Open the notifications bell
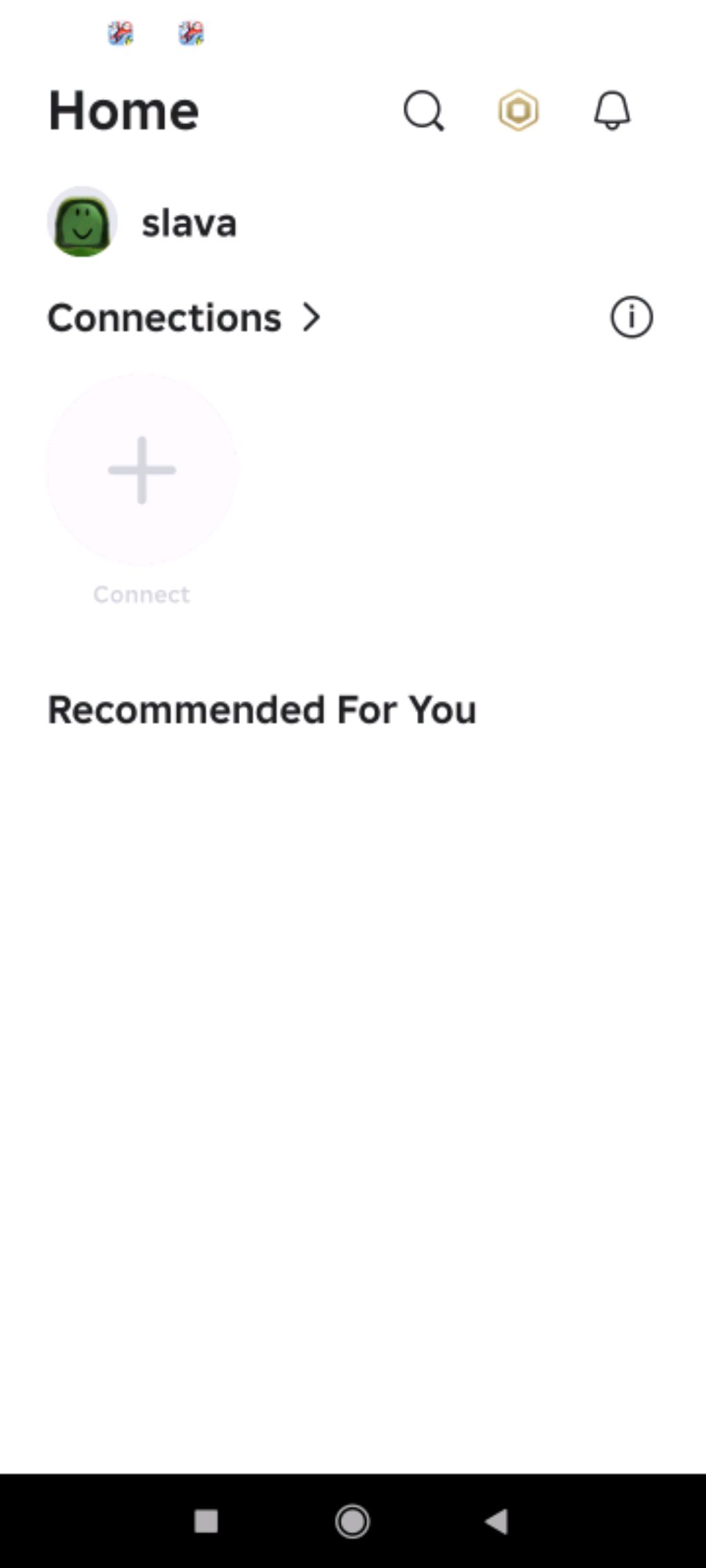Image resolution: width=706 pixels, height=1568 pixels. (x=612, y=111)
